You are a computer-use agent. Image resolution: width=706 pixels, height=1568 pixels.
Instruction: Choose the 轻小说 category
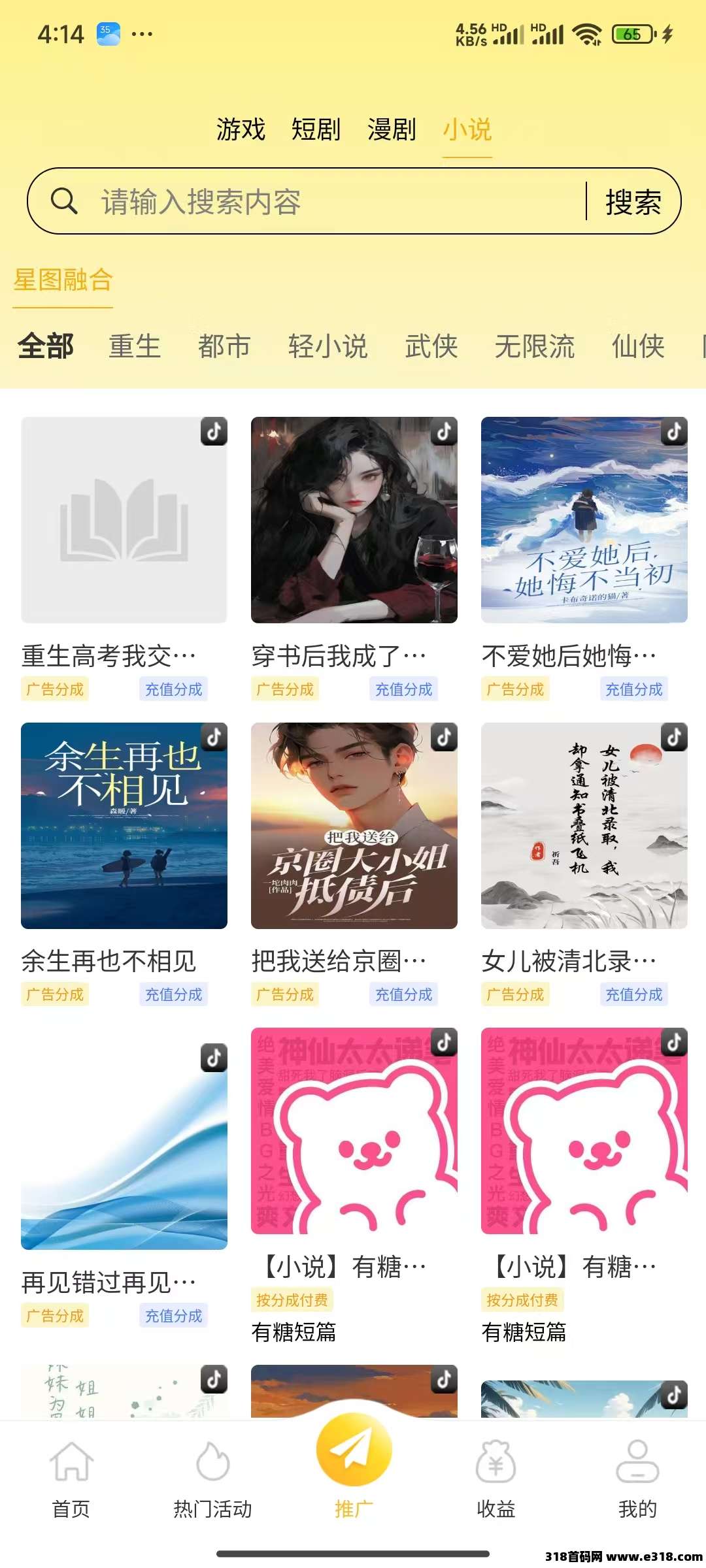click(x=328, y=346)
